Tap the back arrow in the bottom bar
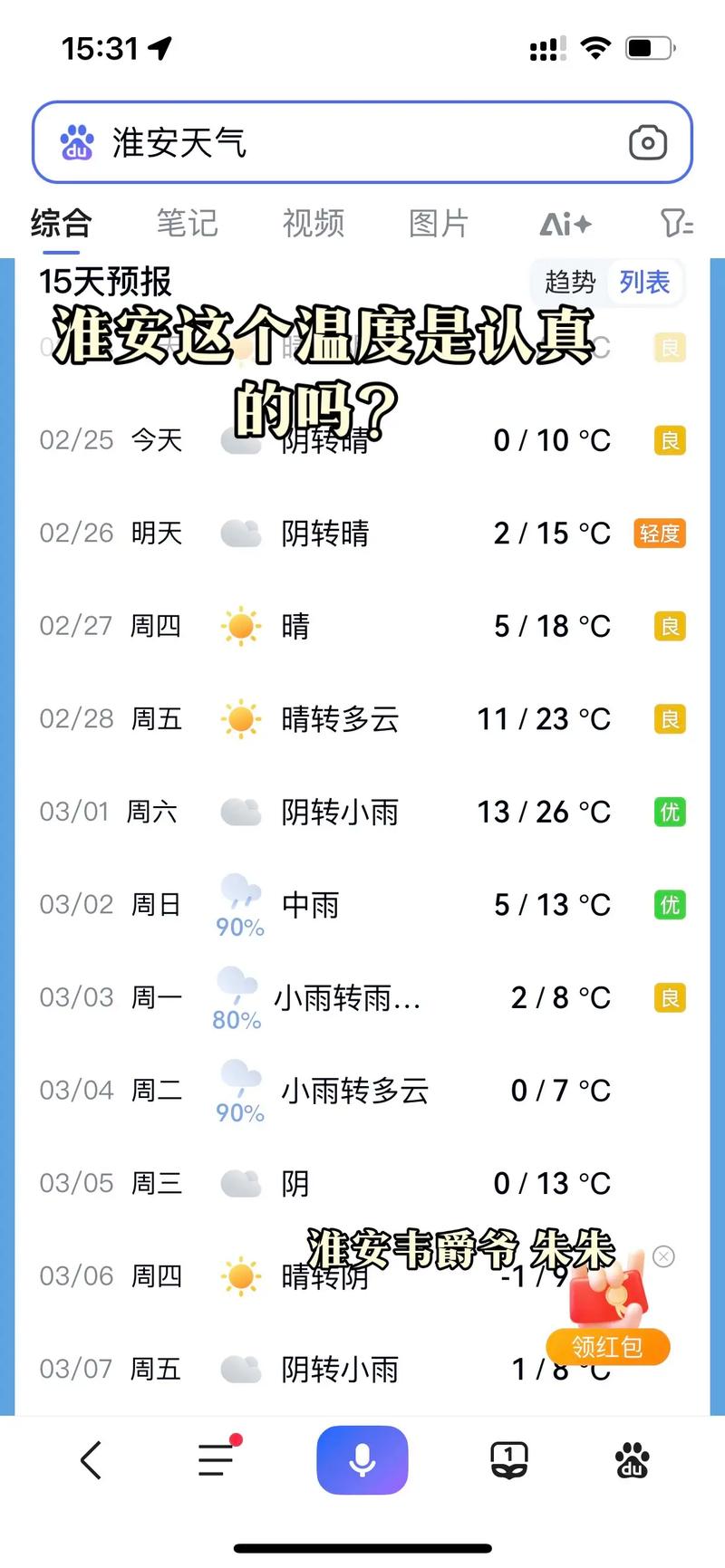725x1568 pixels. pyautogui.click(x=90, y=1458)
